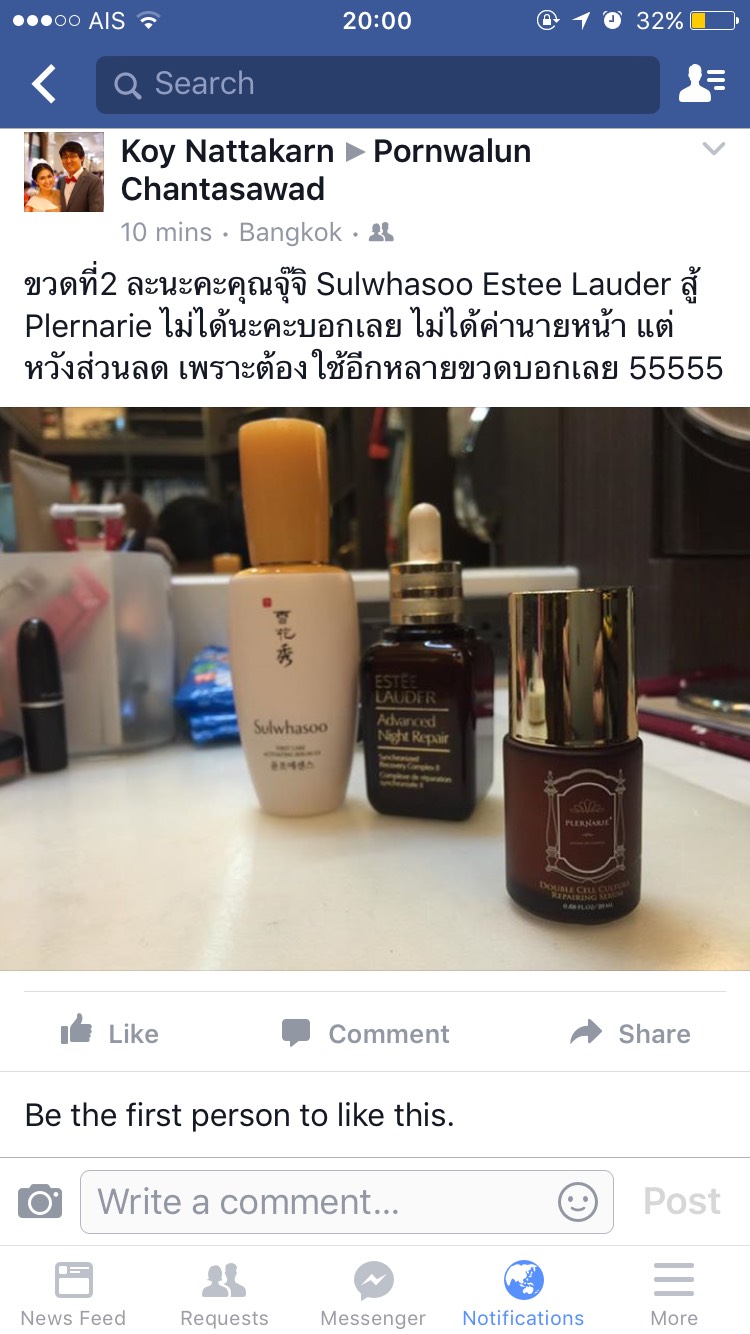The height and width of the screenshot is (1334, 750).
Task: Go back using the top-left arrow
Action: (44, 84)
